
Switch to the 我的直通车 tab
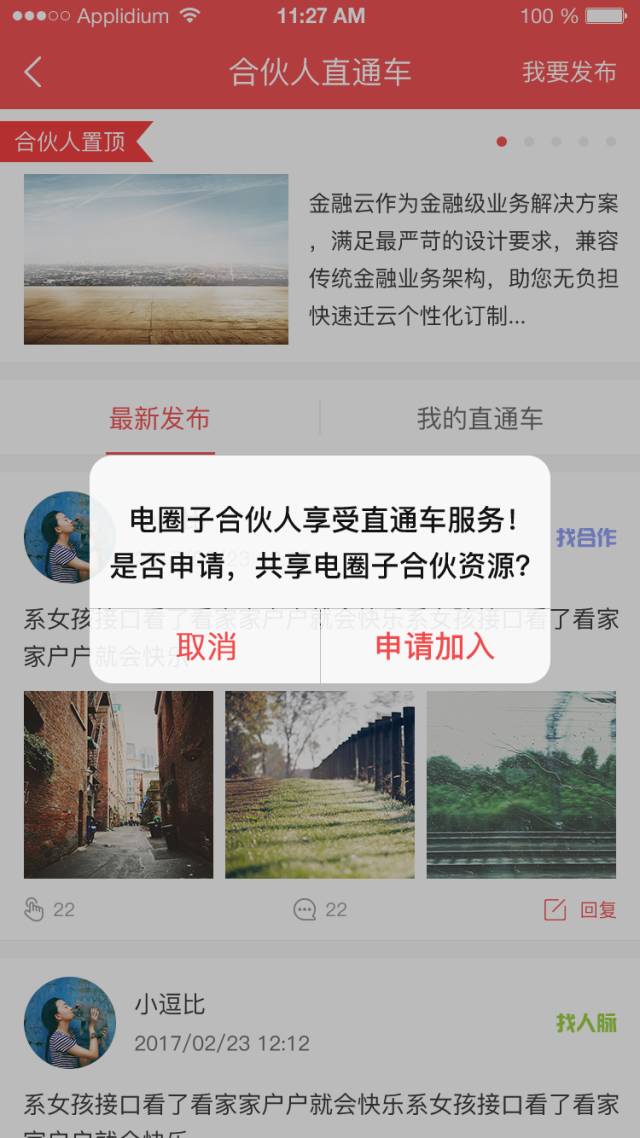point(479,419)
